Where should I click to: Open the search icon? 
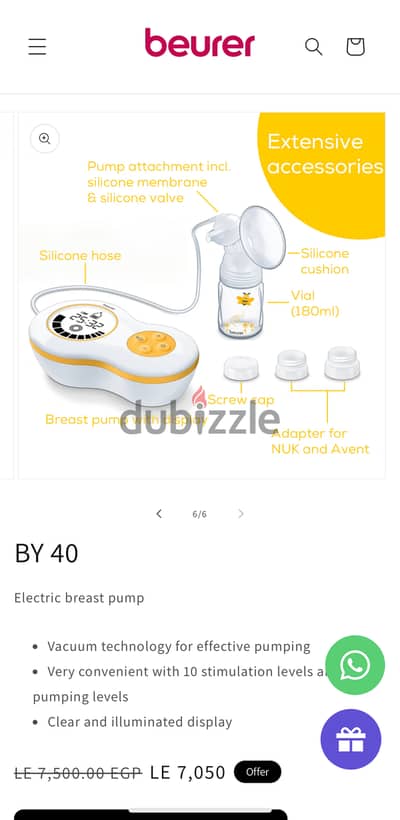pyautogui.click(x=313, y=47)
